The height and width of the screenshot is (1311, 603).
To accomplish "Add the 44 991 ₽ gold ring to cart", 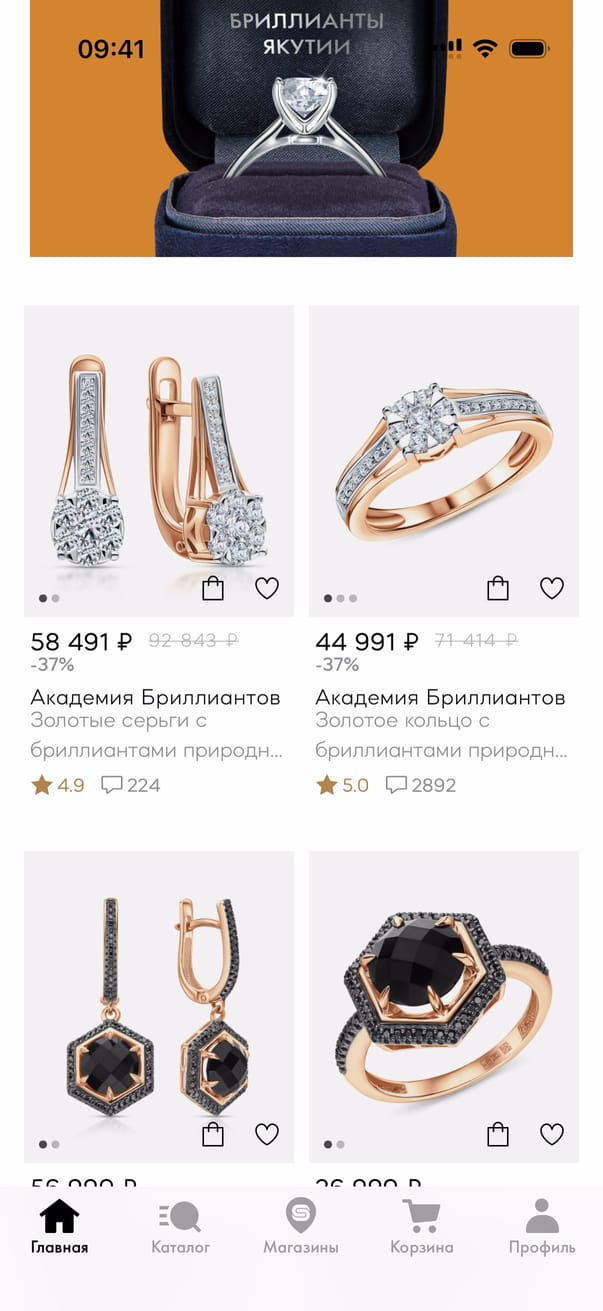I will pyautogui.click(x=498, y=588).
